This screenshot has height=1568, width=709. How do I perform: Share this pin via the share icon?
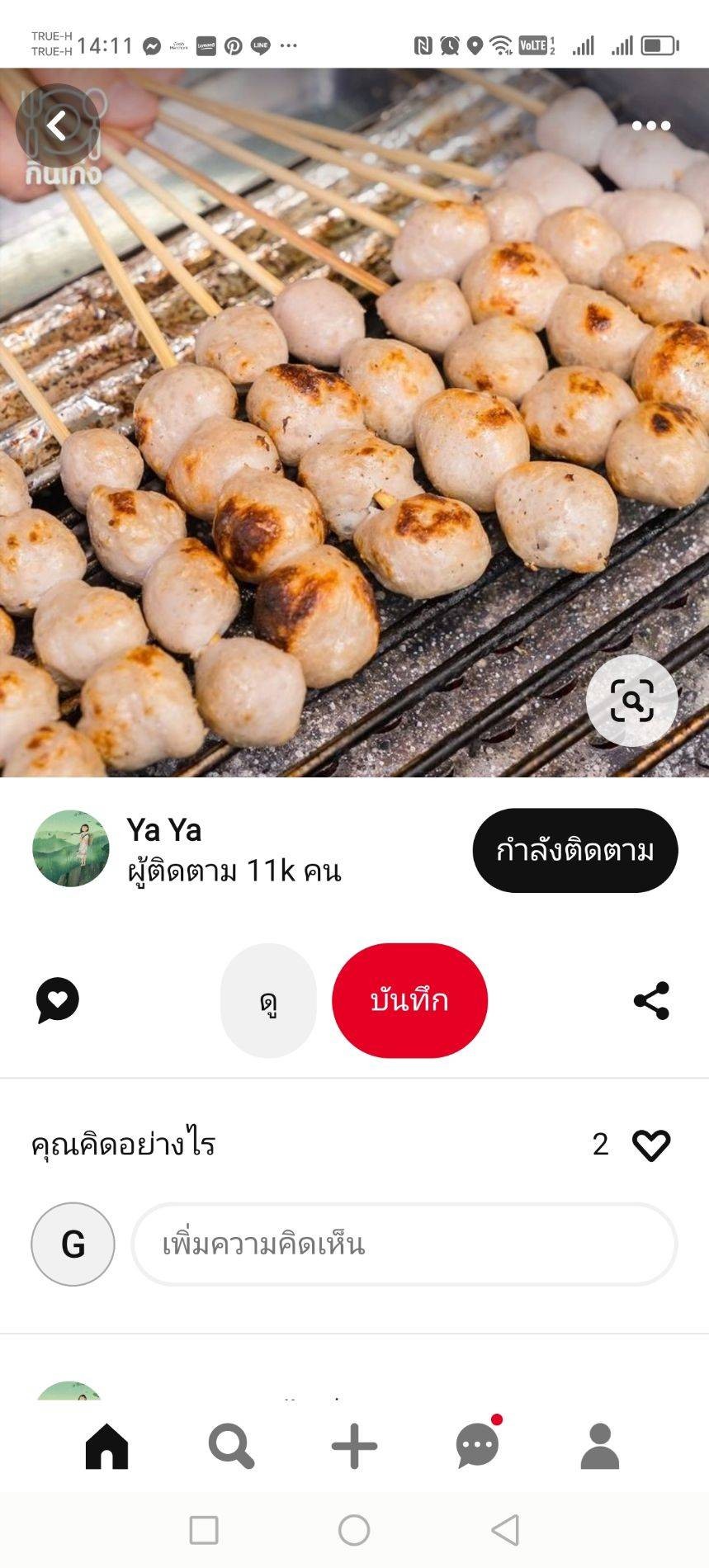[651, 1000]
